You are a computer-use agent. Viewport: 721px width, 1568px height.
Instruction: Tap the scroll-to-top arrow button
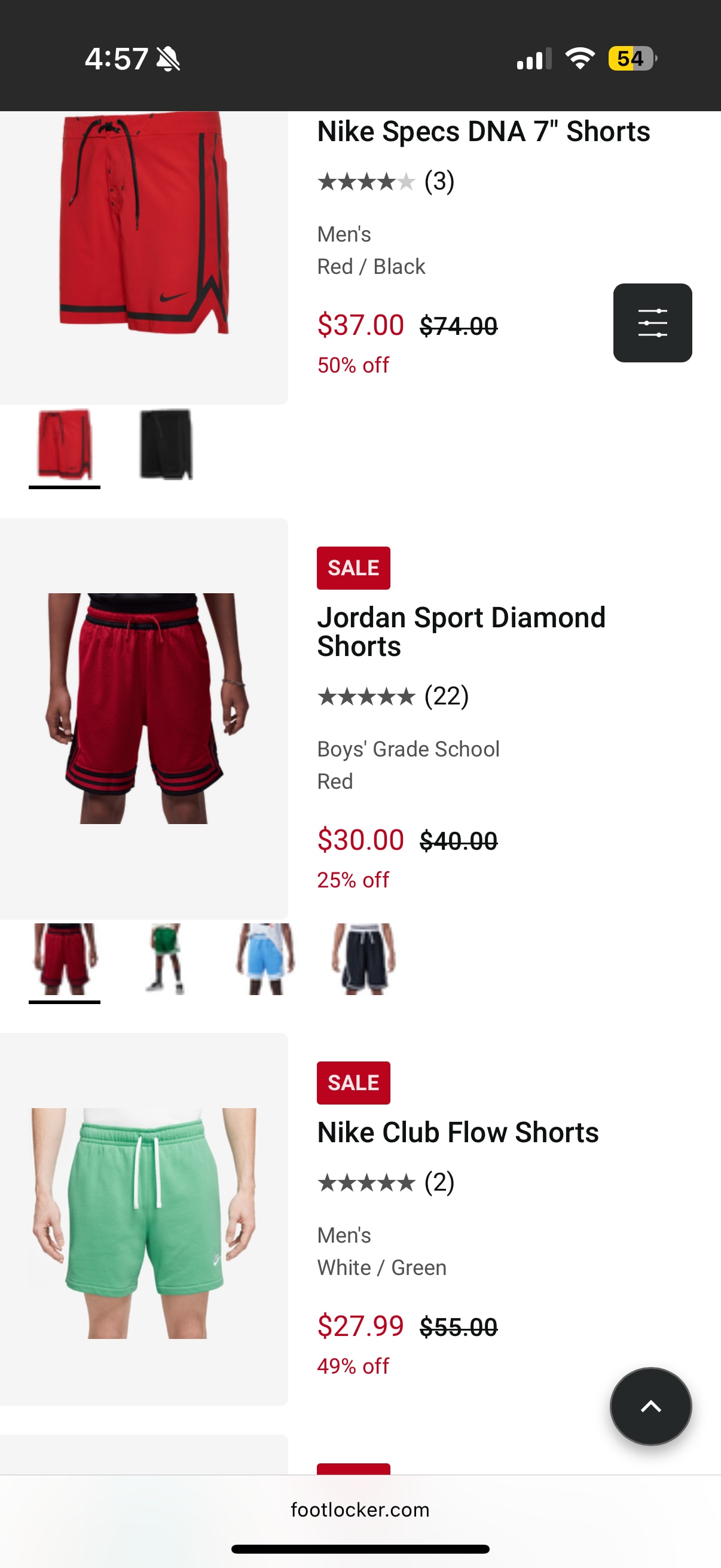click(650, 1406)
